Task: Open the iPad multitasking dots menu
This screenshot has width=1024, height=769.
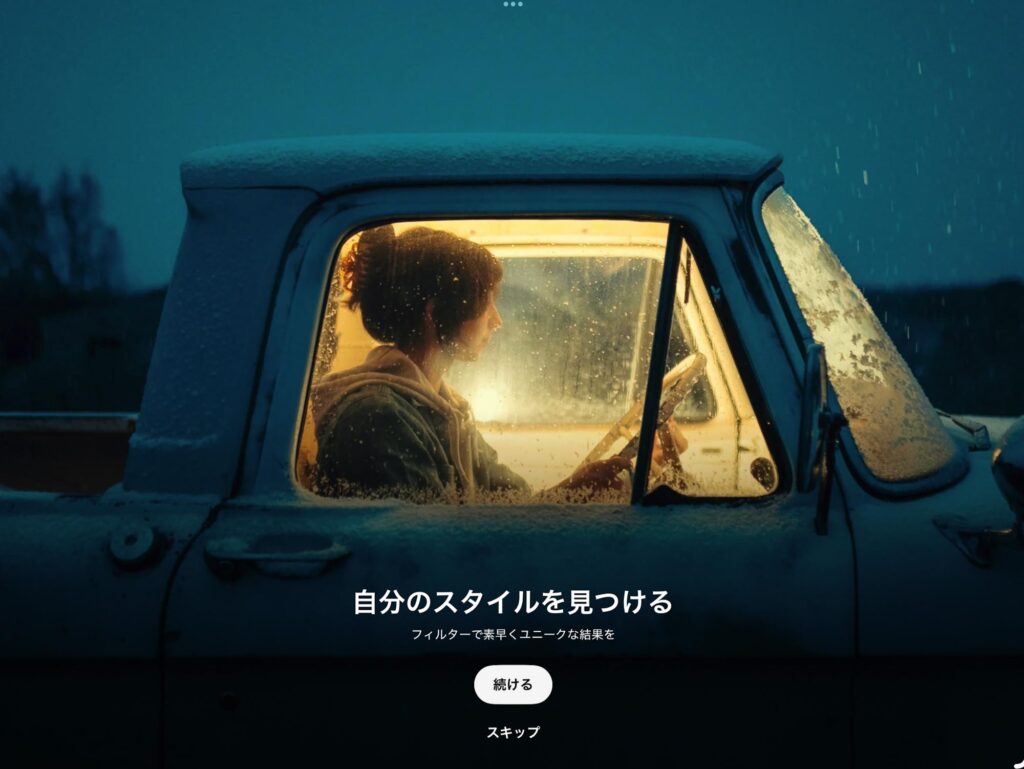Action: pos(512,4)
